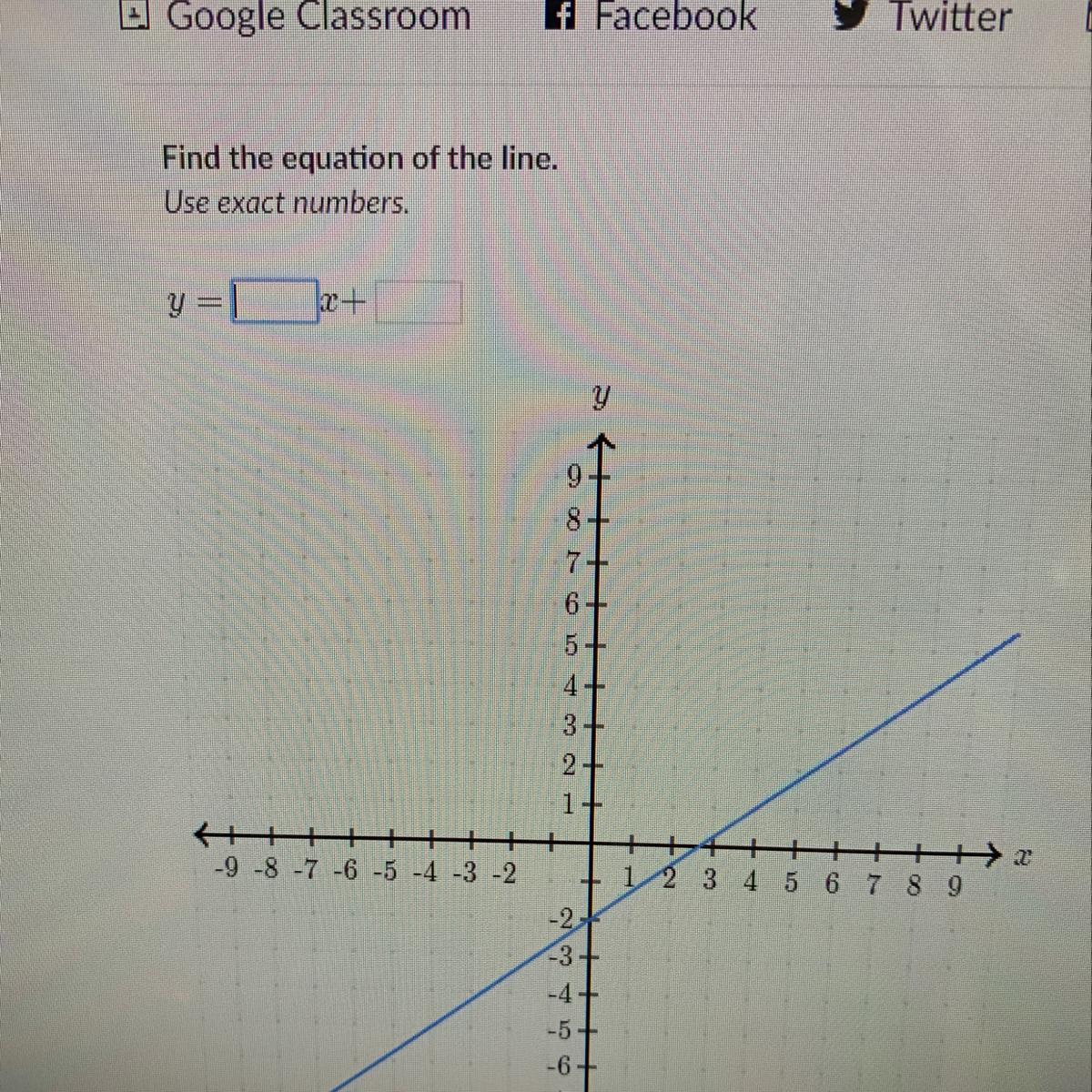Select the y-intercept input box after plus

click(x=419, y=303)
